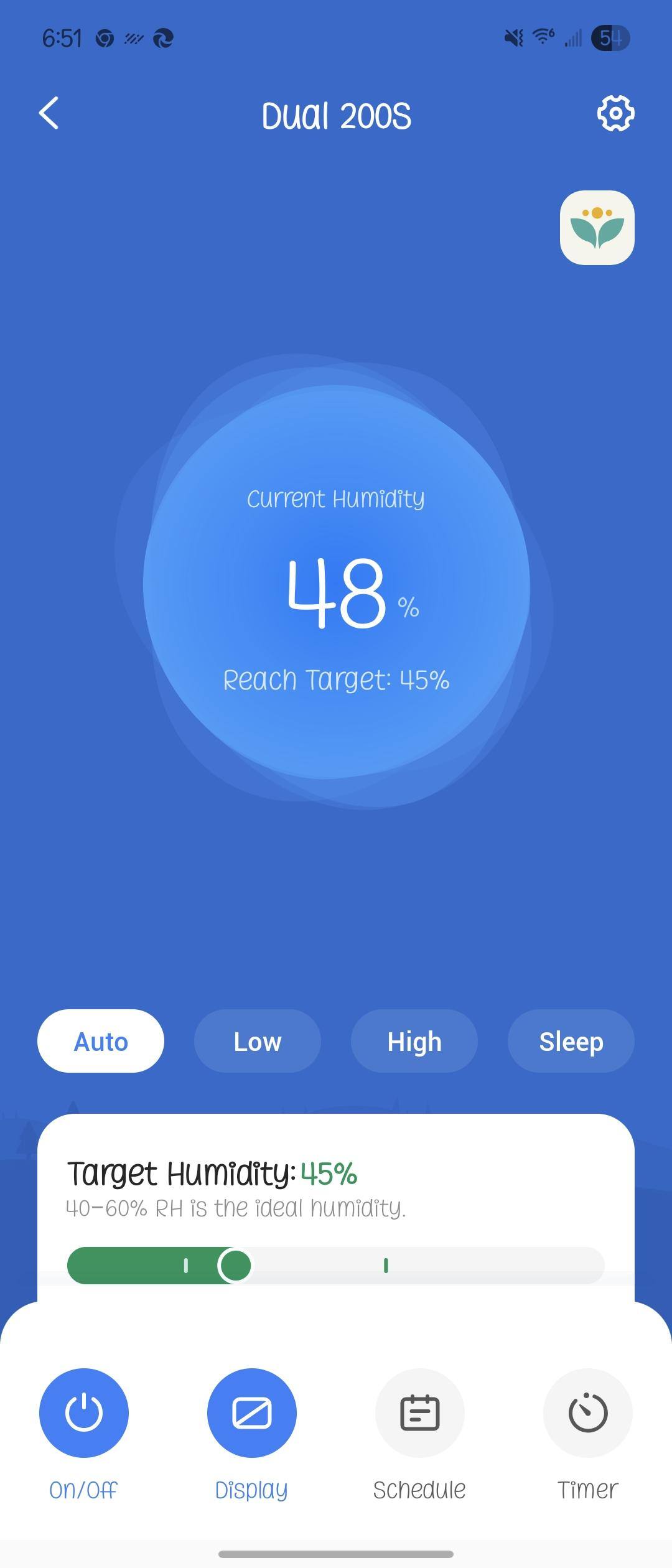Open the plant leaf icon shortcut
This screenshot has height=1568, width=672.
coord(597,228)
